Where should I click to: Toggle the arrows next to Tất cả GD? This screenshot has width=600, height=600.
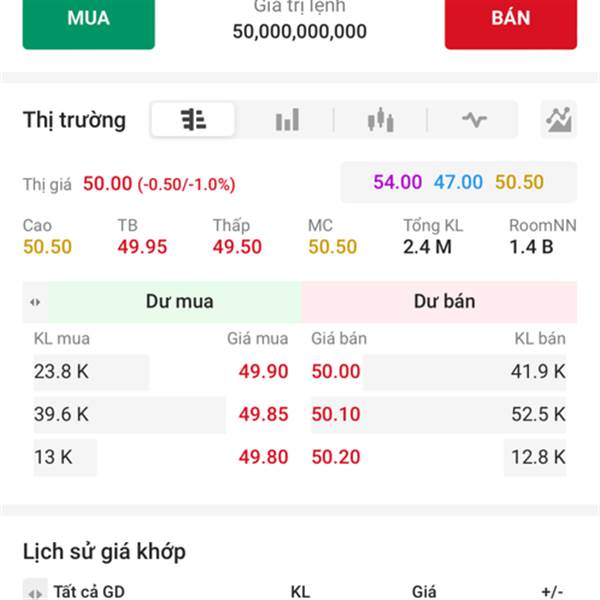coord(35,592)
